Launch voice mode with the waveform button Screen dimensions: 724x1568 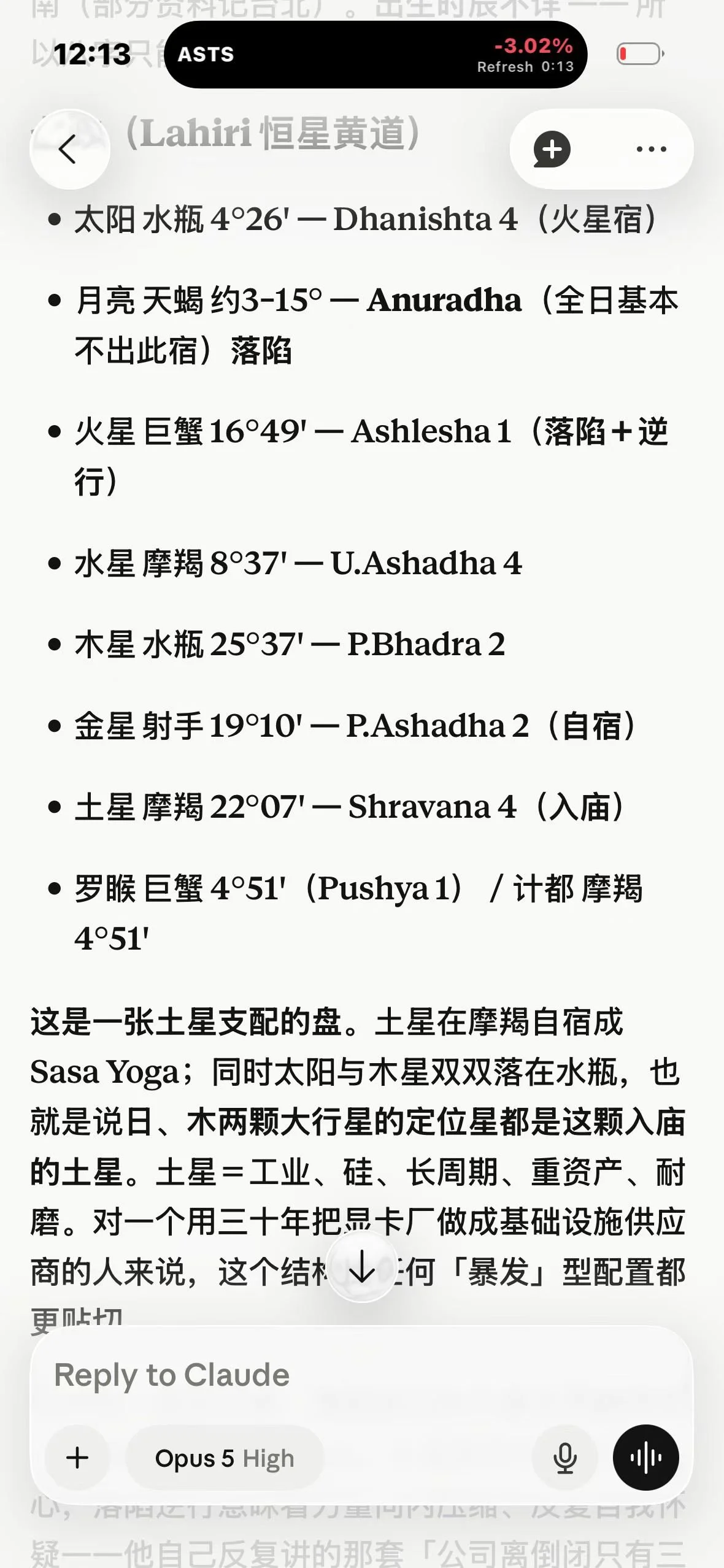pyautogui.click(x=645, y=1457)
